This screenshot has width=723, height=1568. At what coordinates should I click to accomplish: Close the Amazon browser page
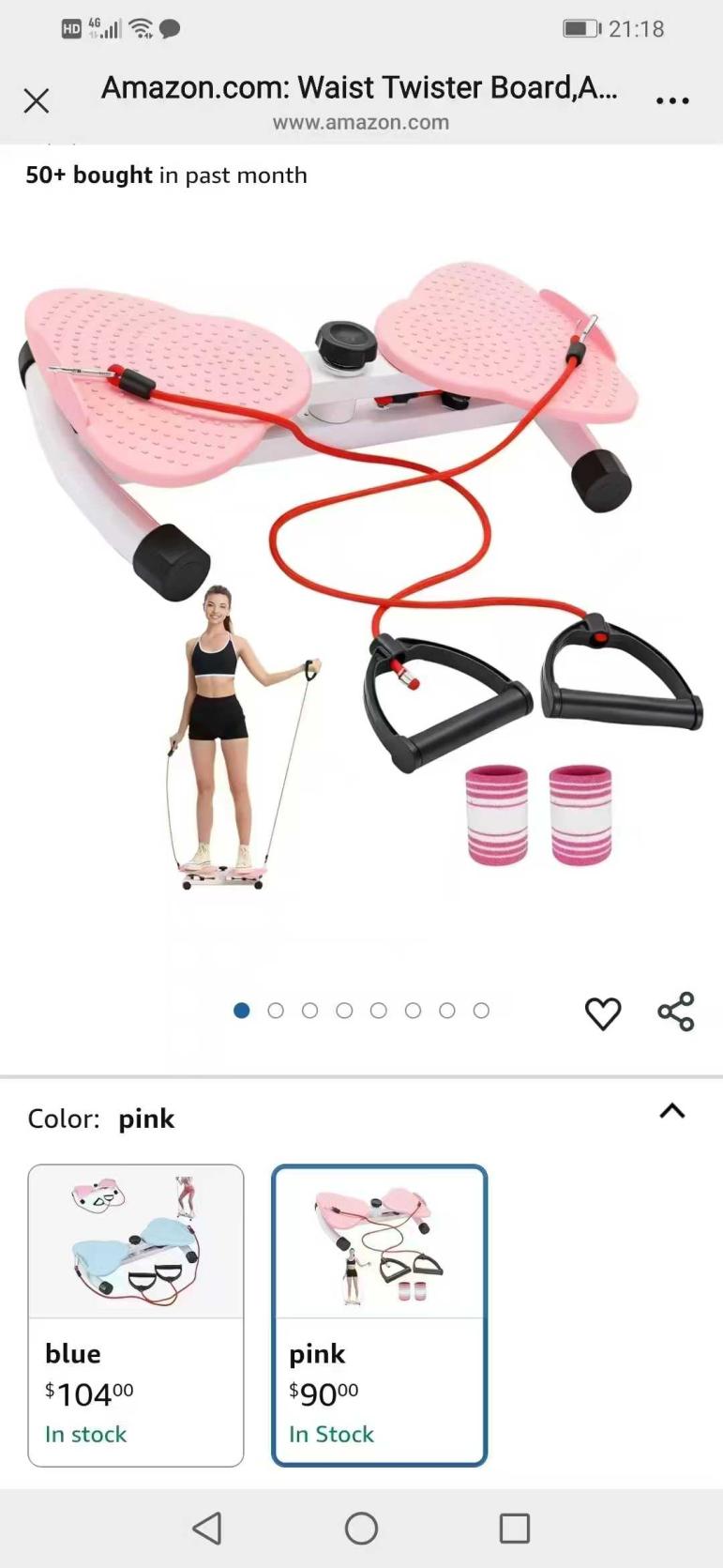36,100
